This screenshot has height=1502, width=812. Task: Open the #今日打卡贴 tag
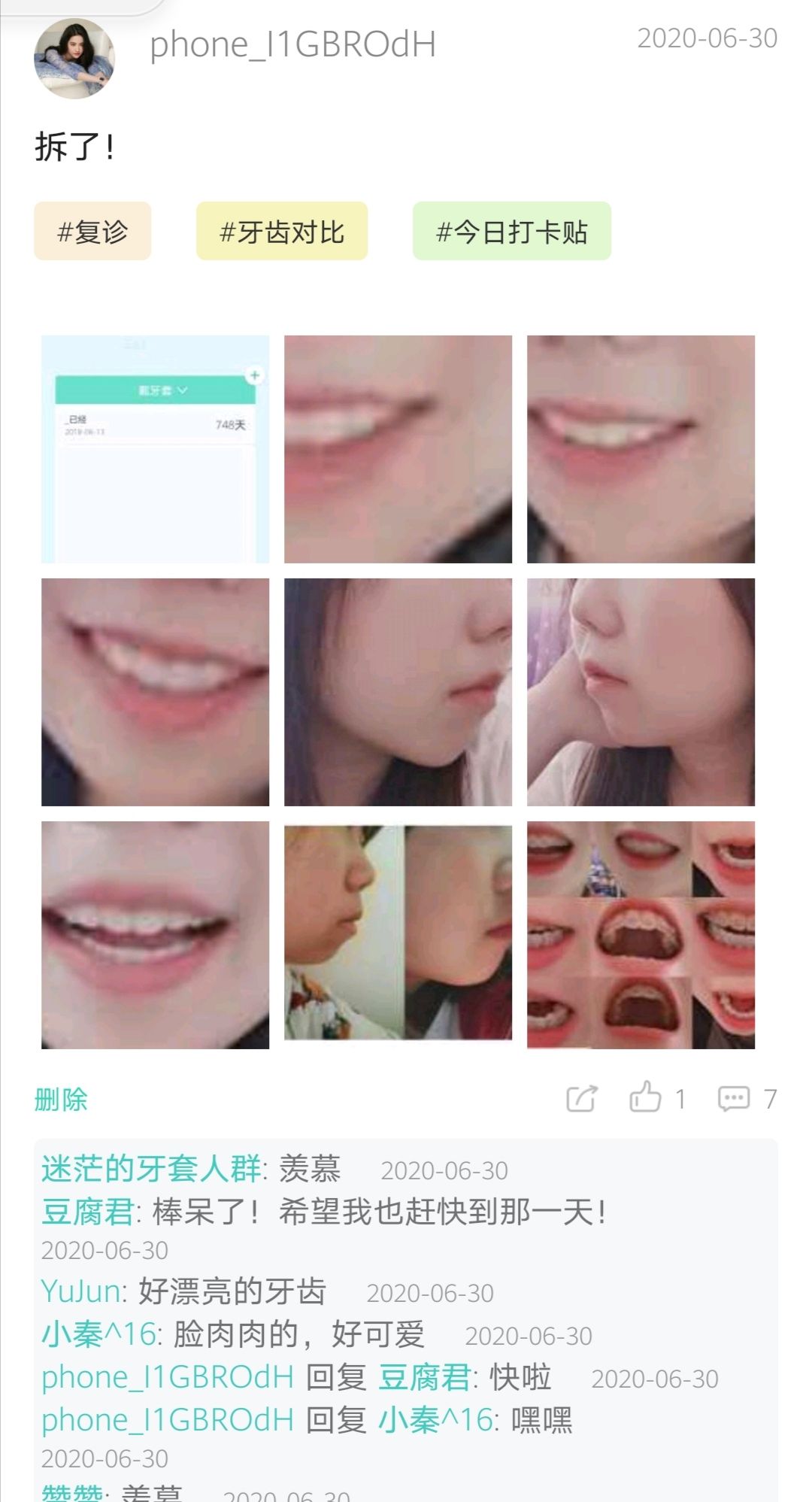coord(511,232)
